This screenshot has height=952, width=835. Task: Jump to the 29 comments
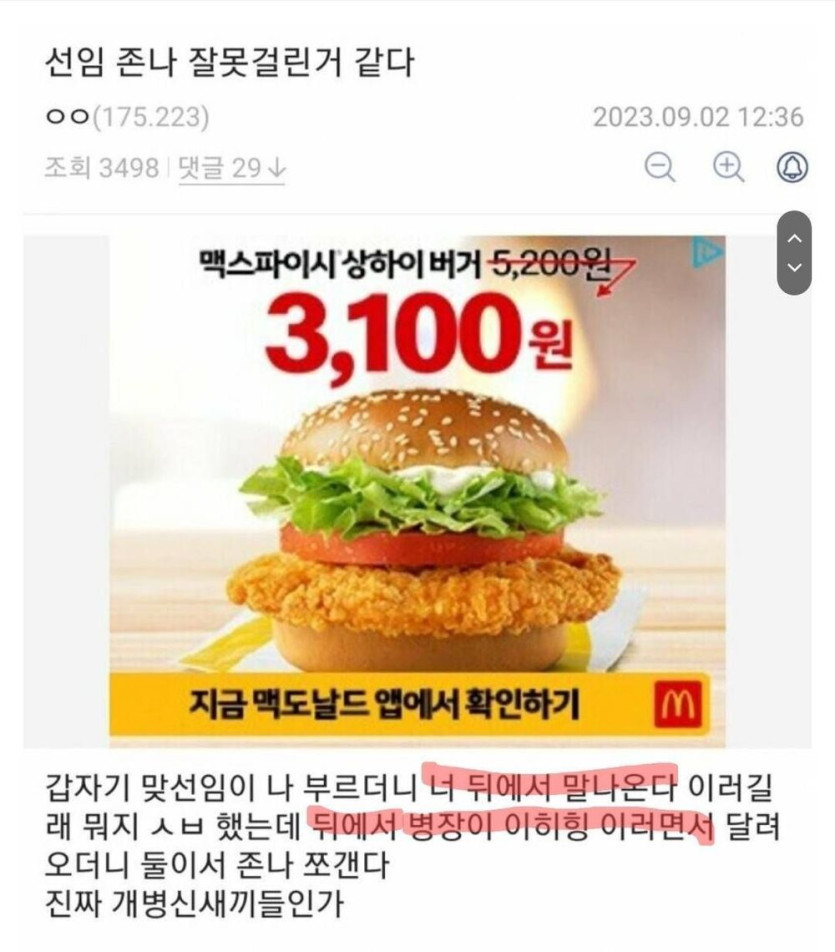click(x=232, y=168)
